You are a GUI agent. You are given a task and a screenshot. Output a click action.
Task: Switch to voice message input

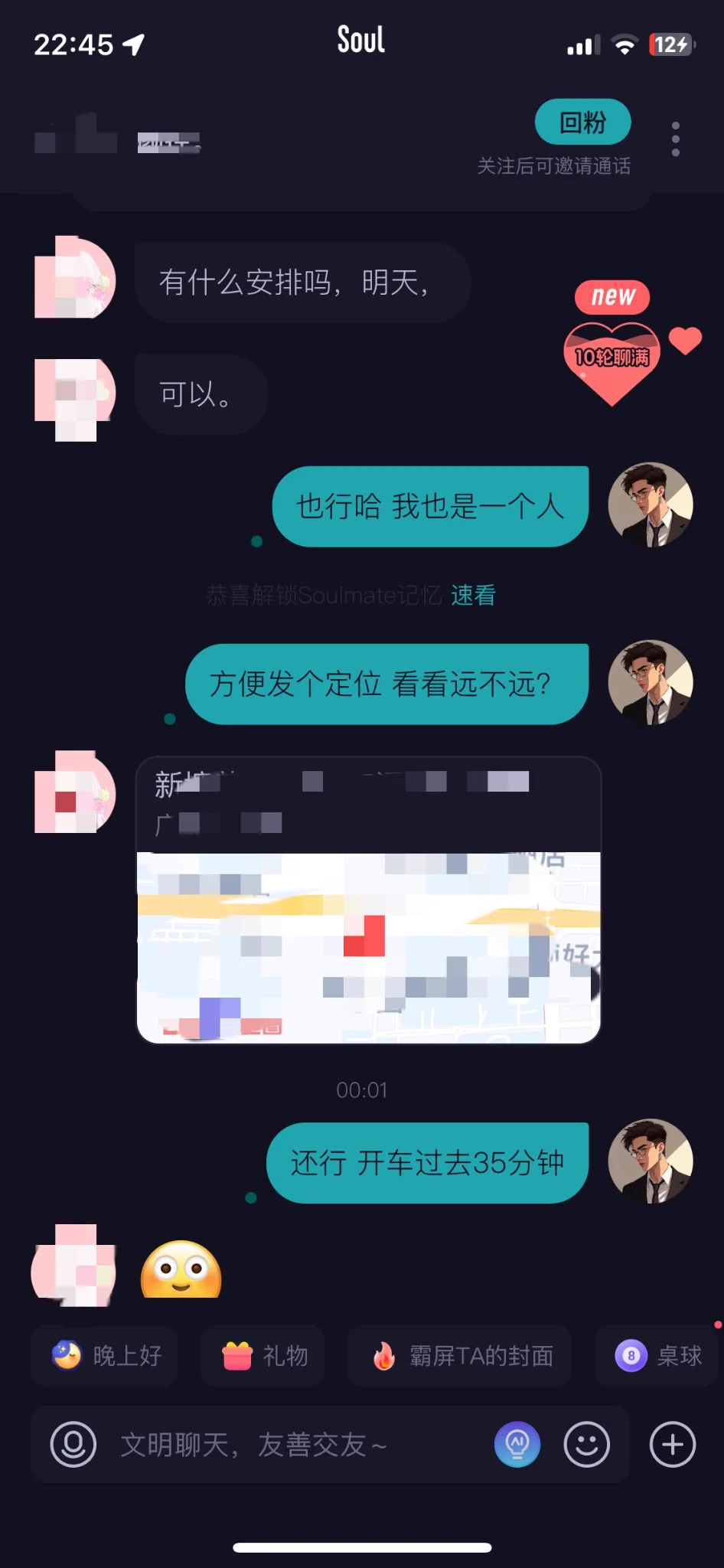(x=73, y=1445)
